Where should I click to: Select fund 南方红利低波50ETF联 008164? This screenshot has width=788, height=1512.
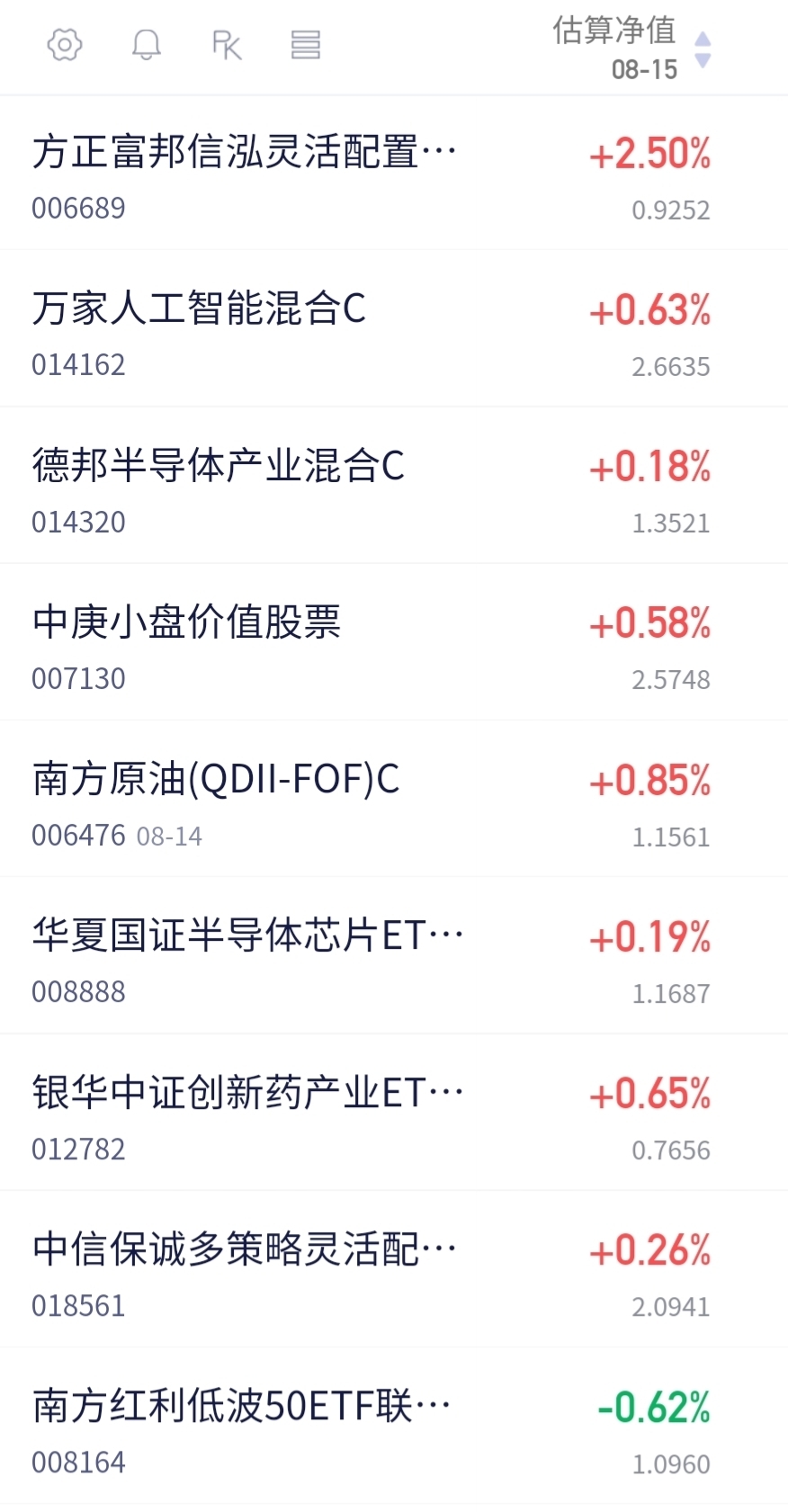tap(394, 1426)
